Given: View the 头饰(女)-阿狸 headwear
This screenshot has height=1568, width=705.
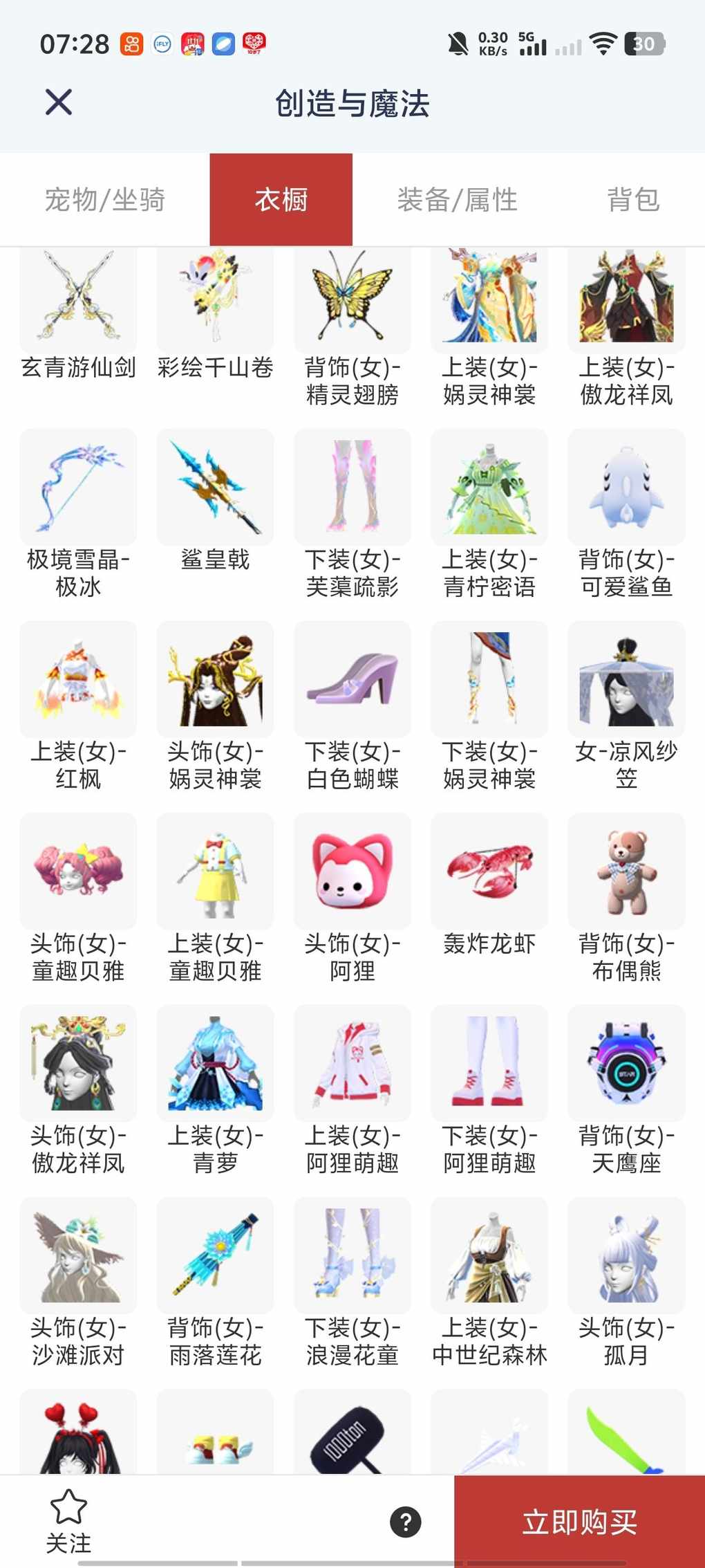Looking at the screenshot, I should (352, 871).
